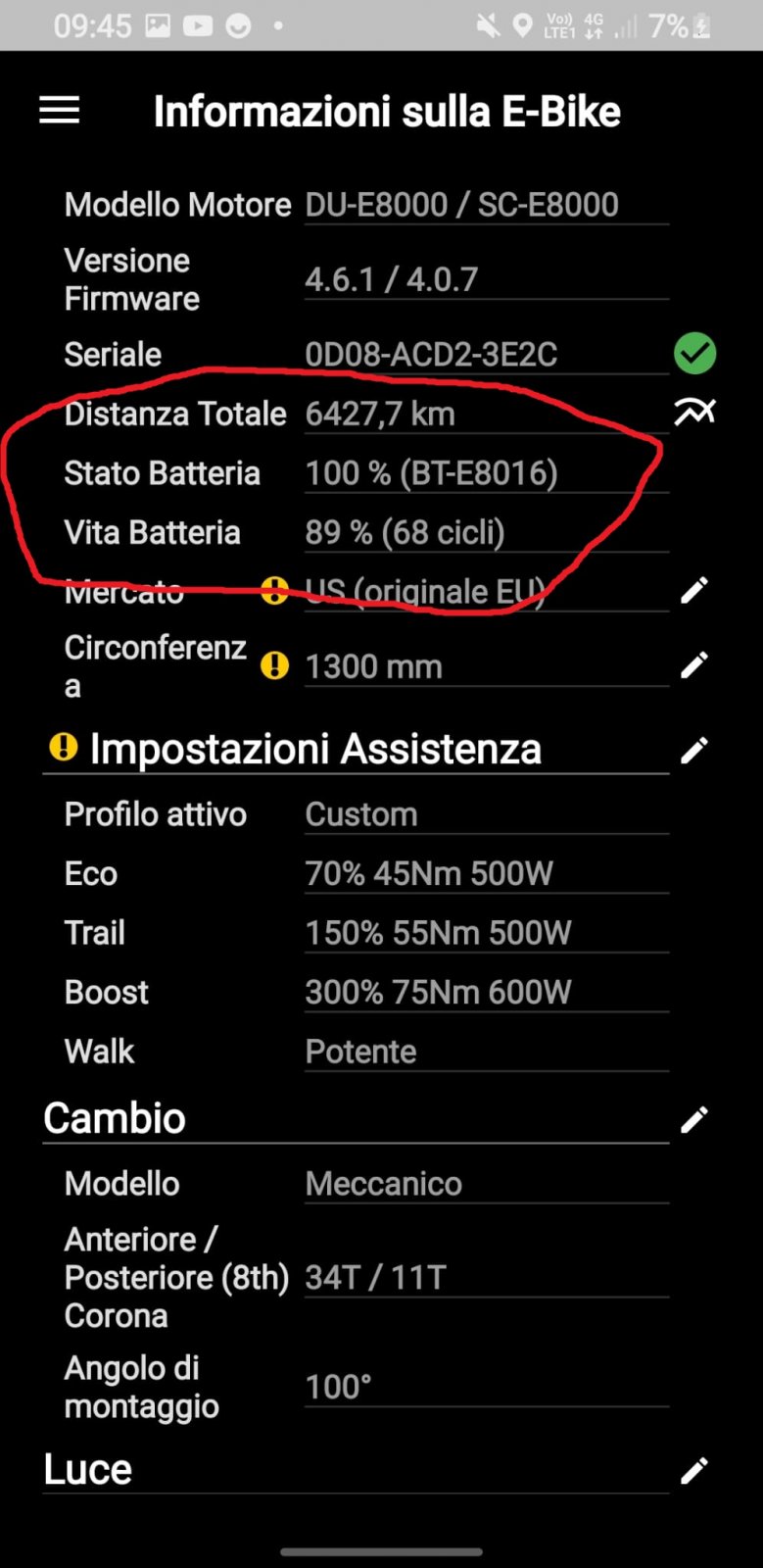Tap the warning icon beside Circonferenza

pos(274,665)
